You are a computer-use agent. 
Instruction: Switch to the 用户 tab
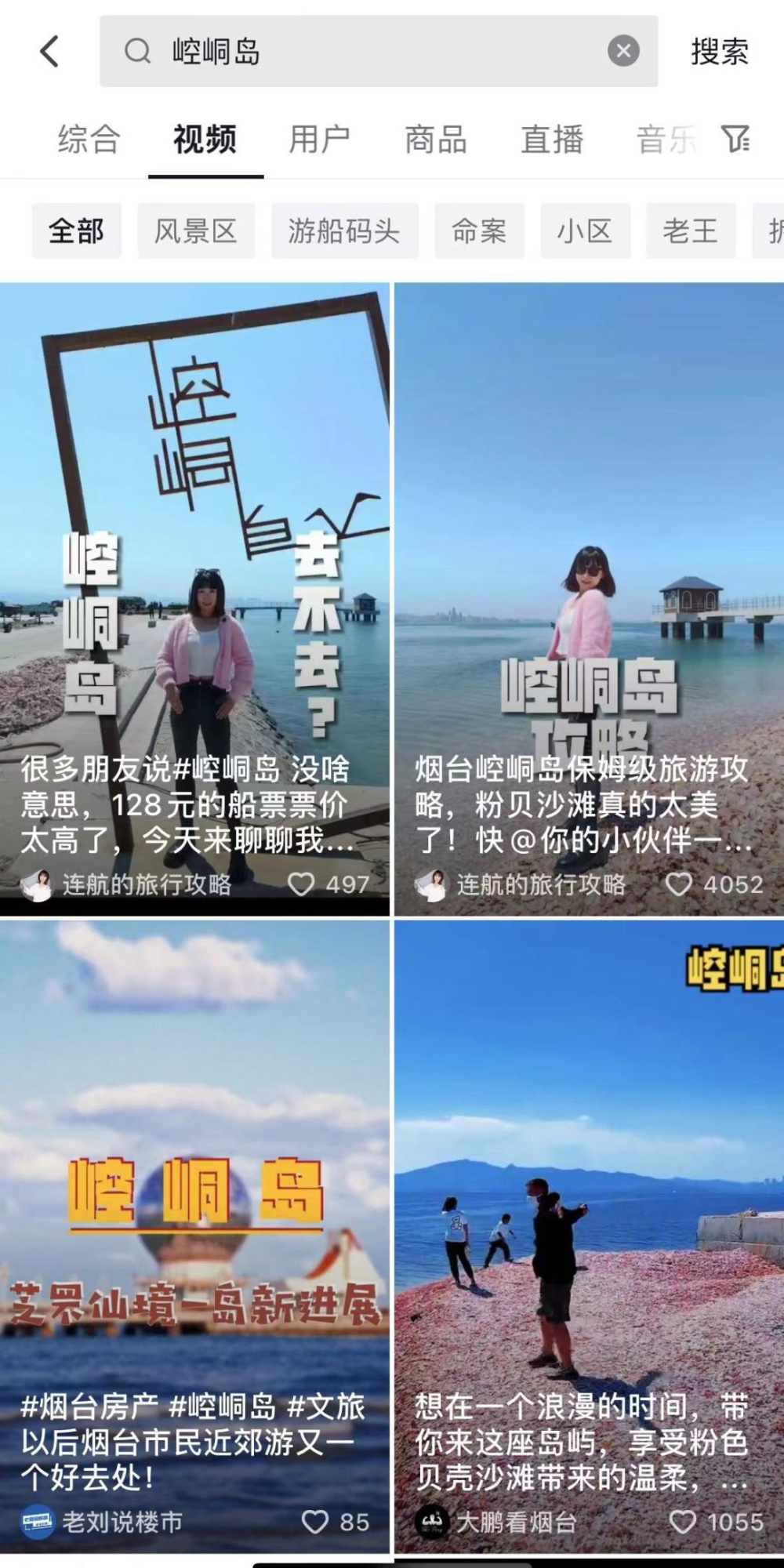coord(319,140)
